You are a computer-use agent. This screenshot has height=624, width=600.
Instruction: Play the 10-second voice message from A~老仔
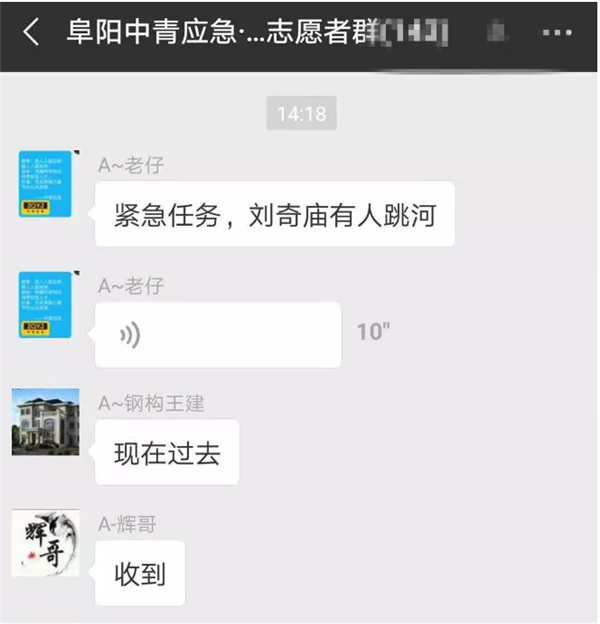pyautogui.click(x=217, y=334)
